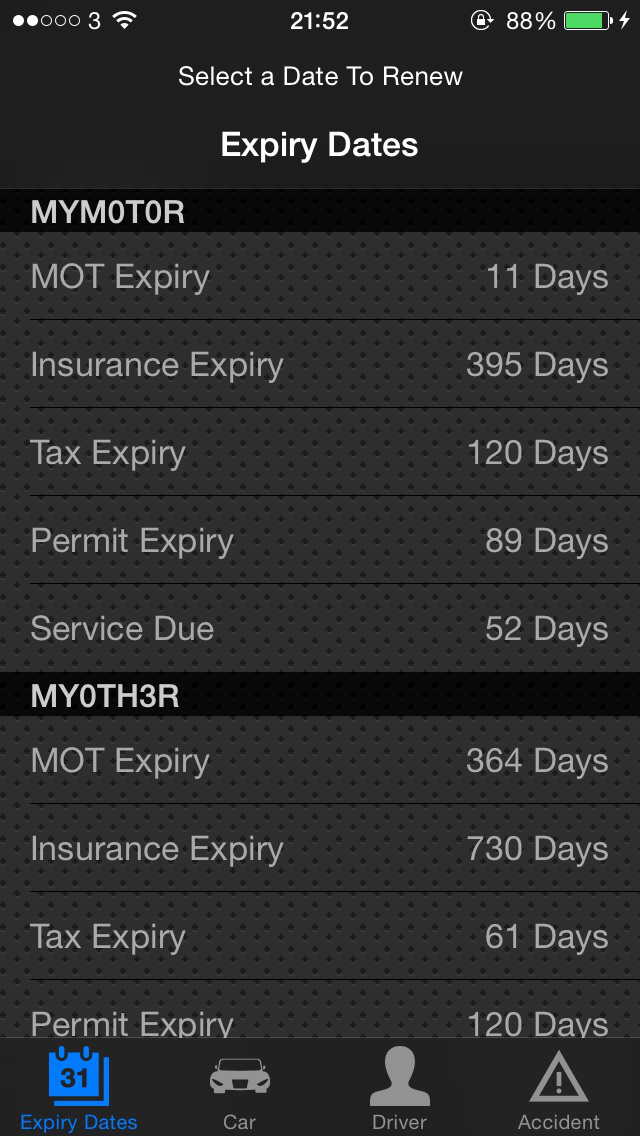Open the 89 Days Permit Expiry row
This screenshot has height=1136, width=640.
(320, 540)
